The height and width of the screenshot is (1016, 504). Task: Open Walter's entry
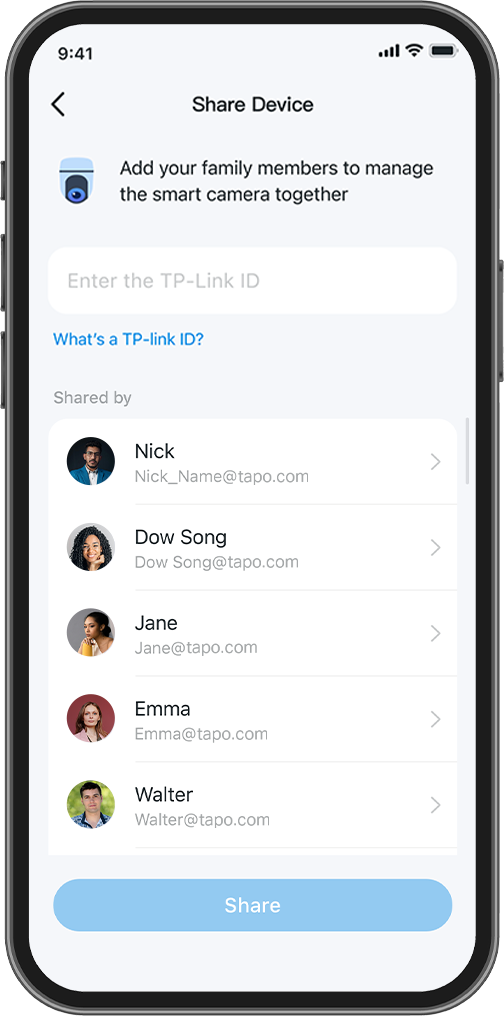coord(253,805)
